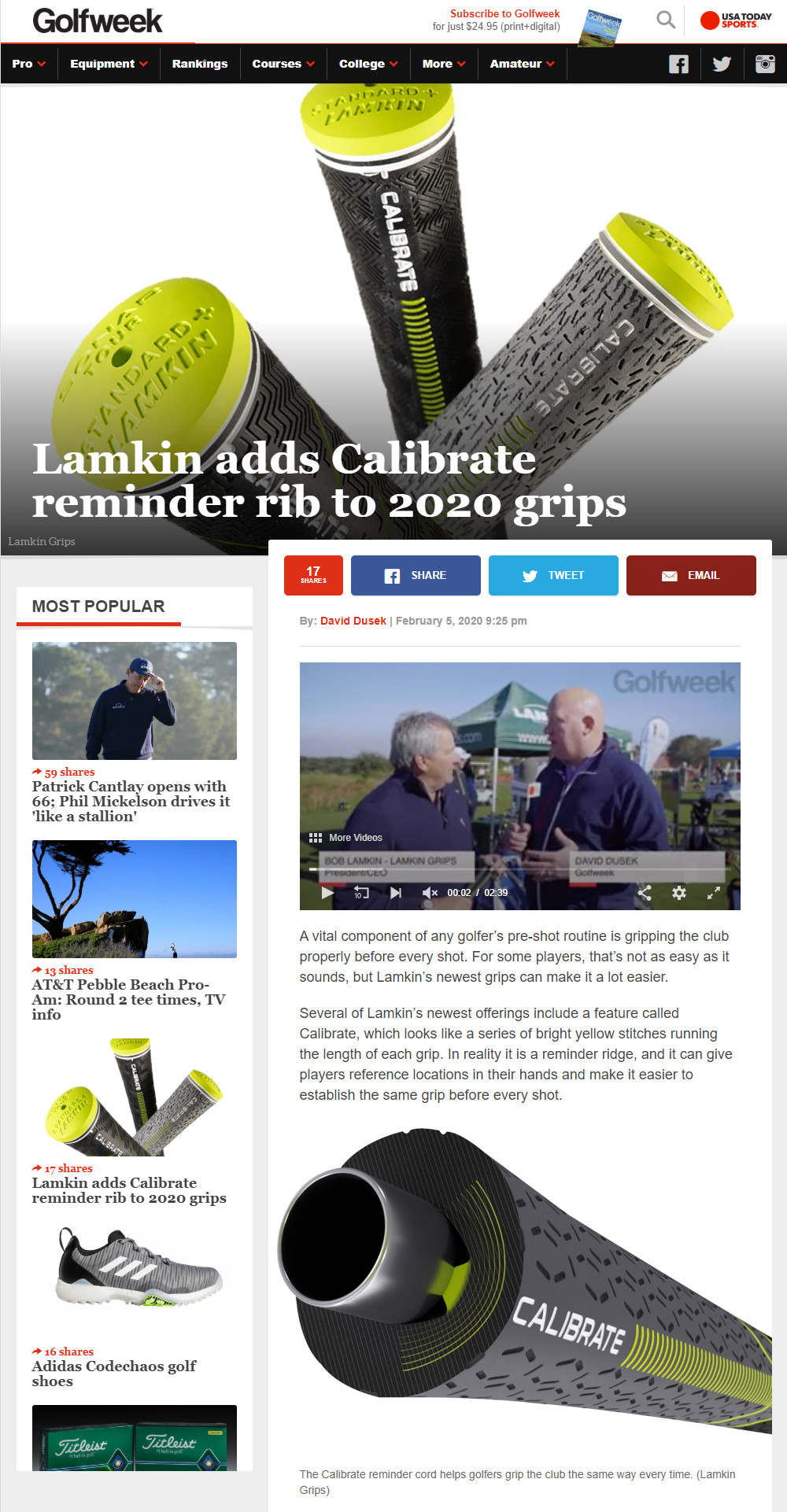Screen dimensions: 787x1512
Task: Open Golfweek's Facebook page icon
Action: [x=678, y=64]
